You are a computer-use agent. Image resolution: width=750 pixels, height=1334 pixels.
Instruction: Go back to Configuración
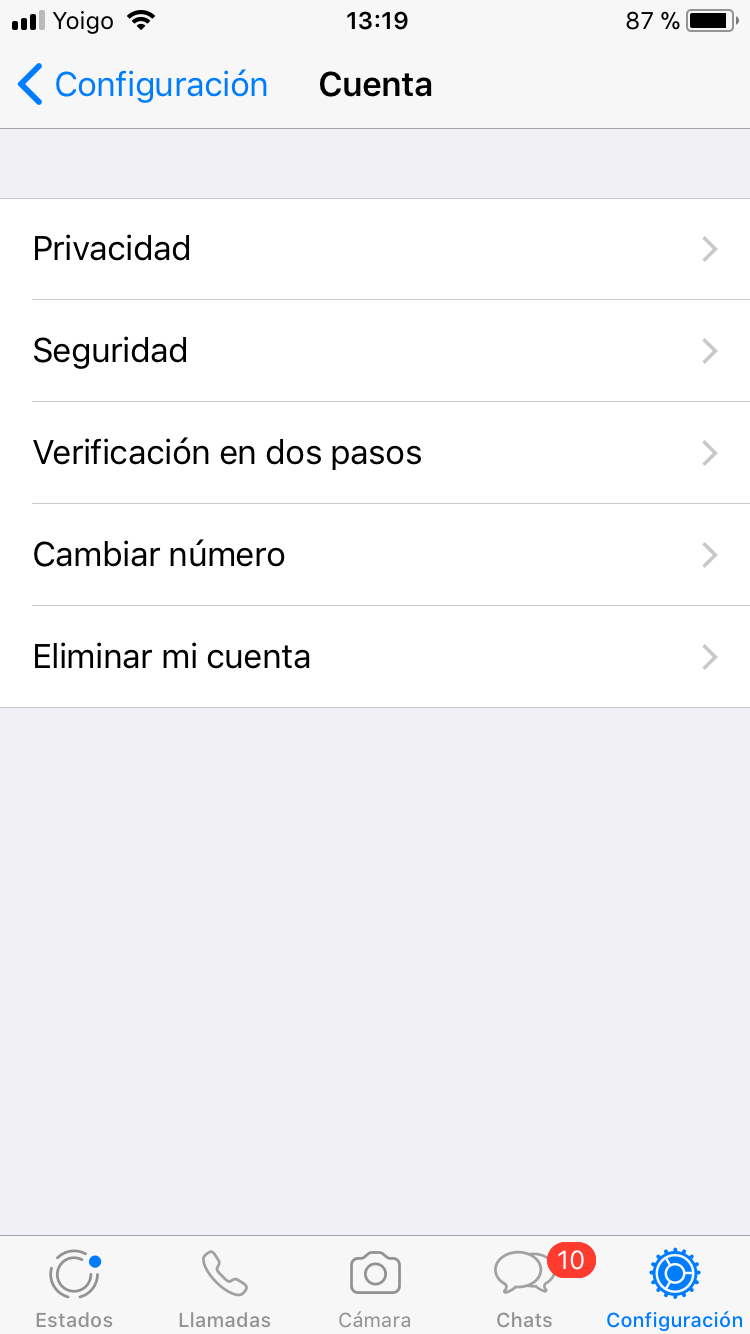coord(143,85)
